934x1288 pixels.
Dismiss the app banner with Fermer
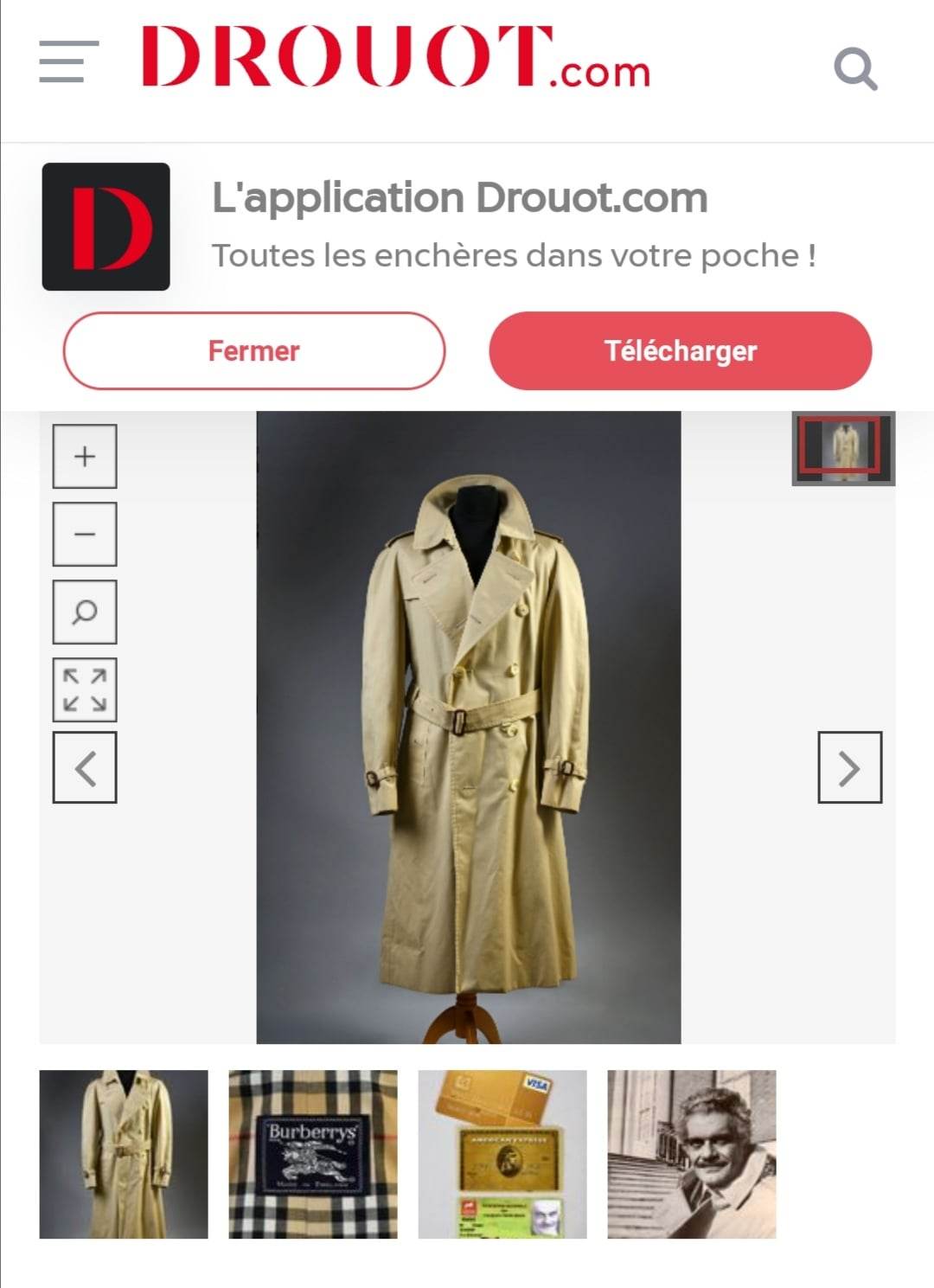(x=253, y=351)
